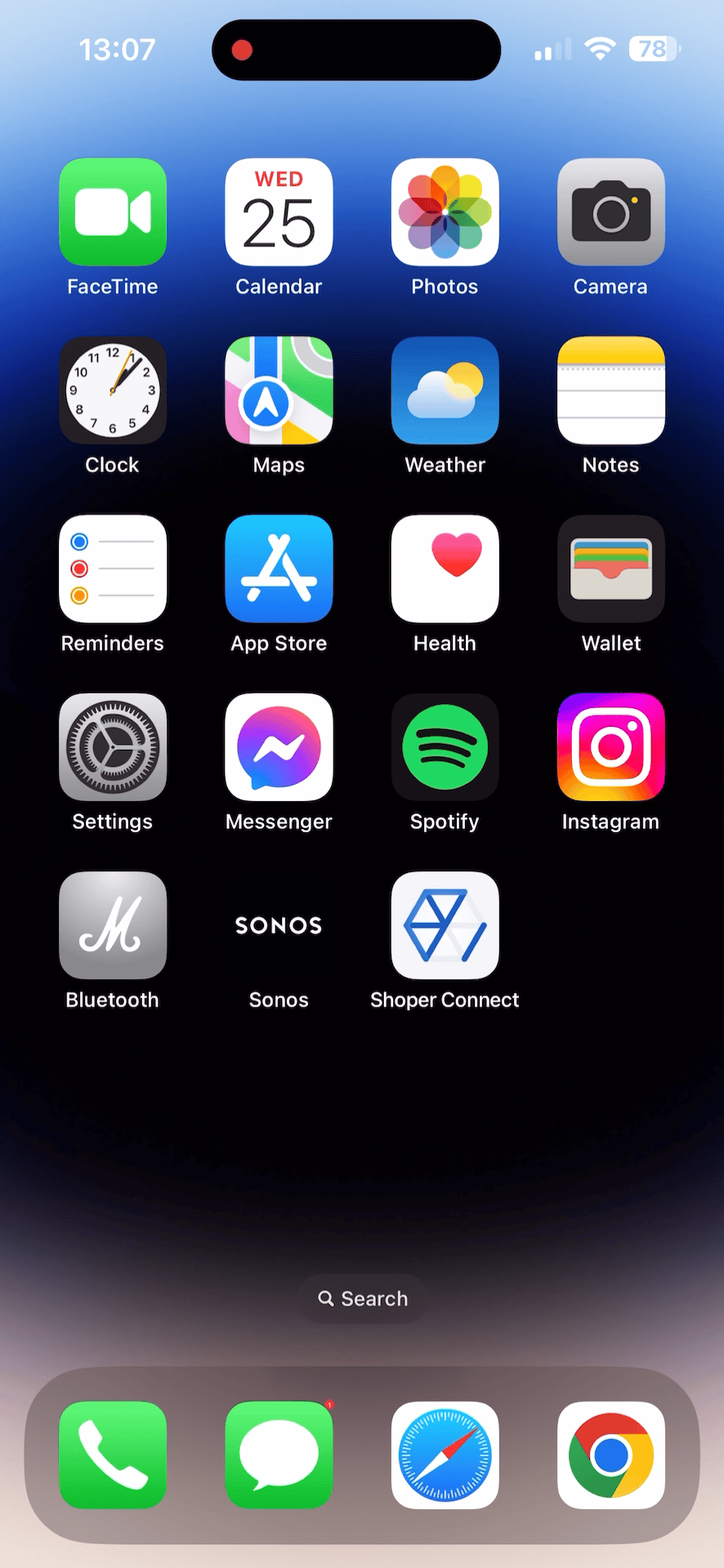Launch the Maps app
The width and height of the screenshot is (724, 1568).
pos(279,390)
